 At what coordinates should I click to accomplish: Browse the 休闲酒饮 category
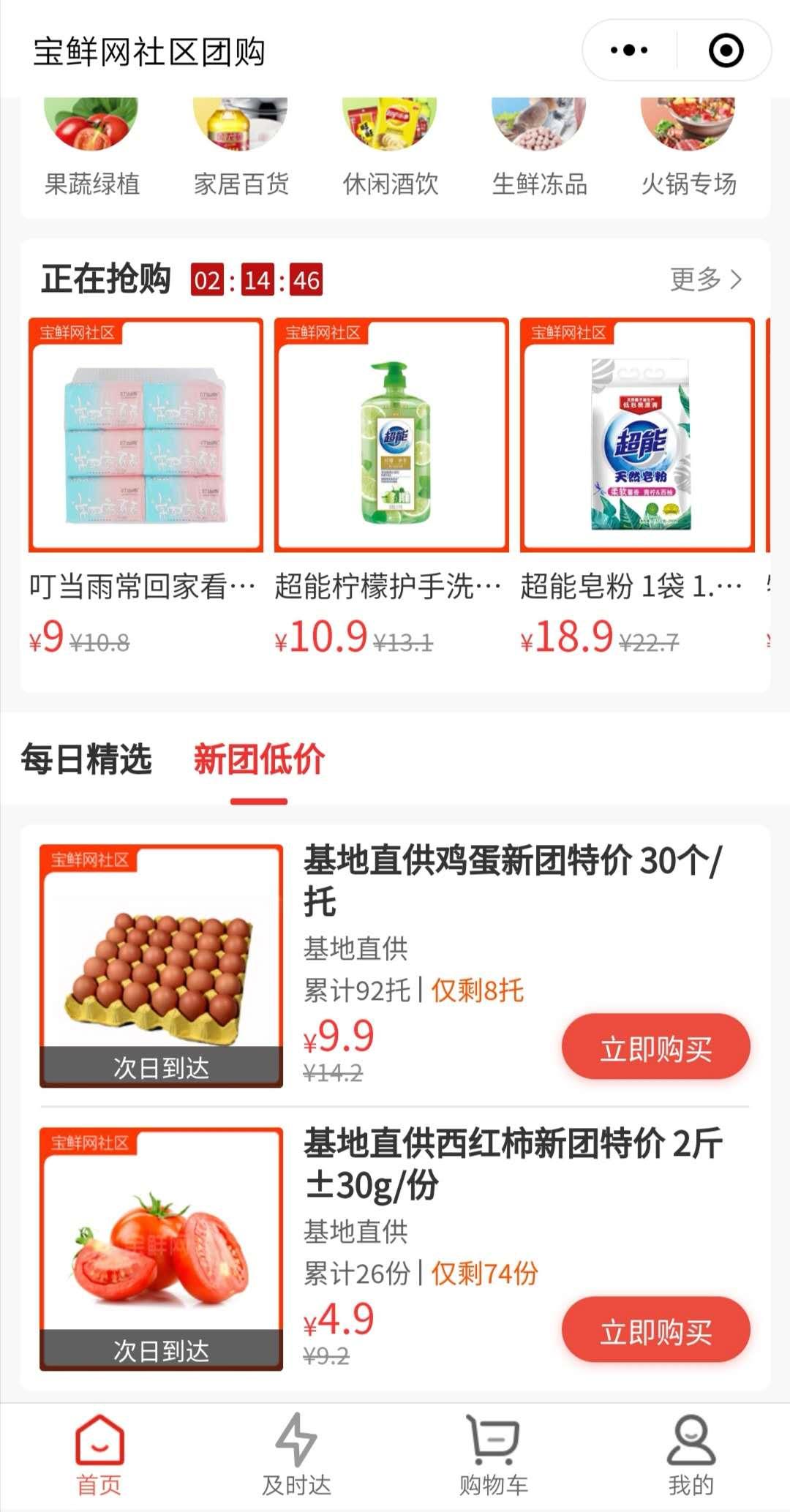[390, 146]
